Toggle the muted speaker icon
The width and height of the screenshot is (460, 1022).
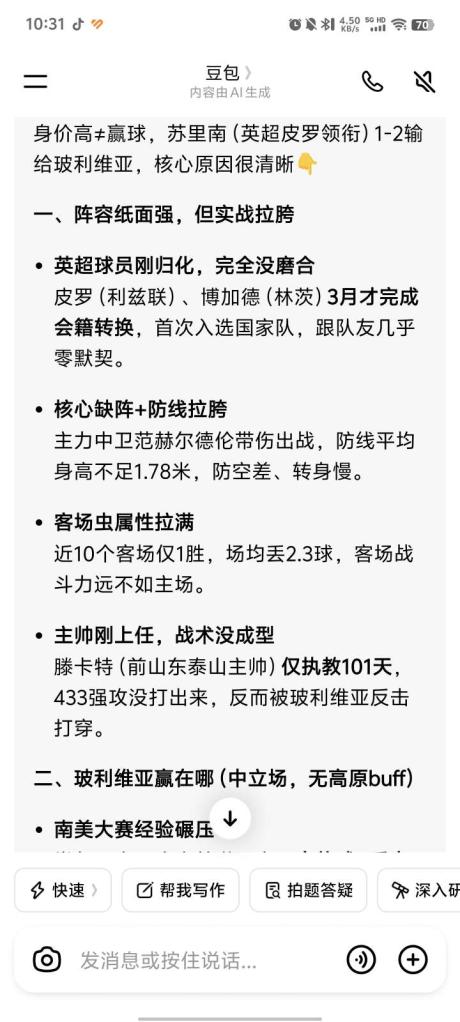pyautogui.click(x=424, y=81)
